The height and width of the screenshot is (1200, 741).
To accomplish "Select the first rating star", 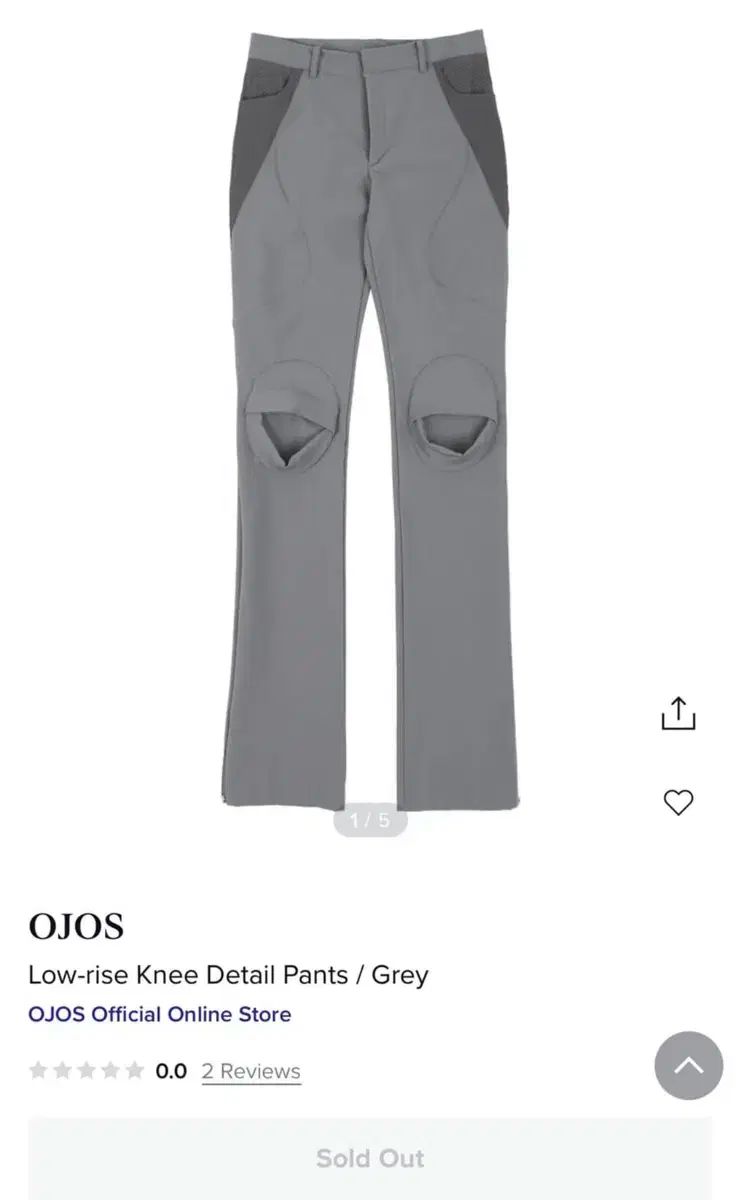I will pos(38,1070).
